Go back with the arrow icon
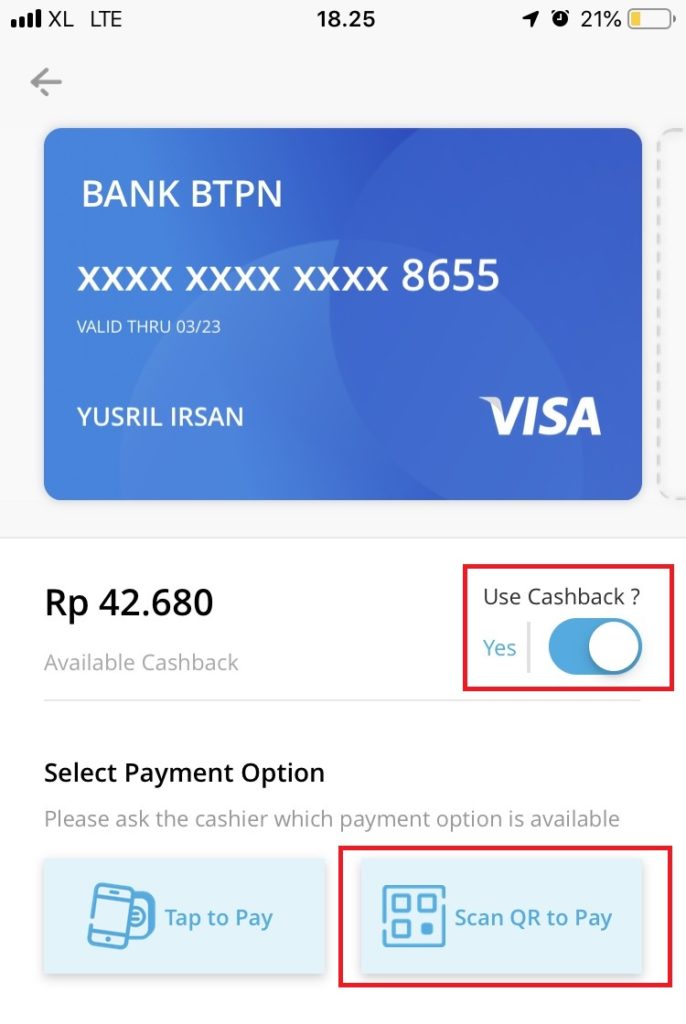The height and width of the screenshot is (1024, 686). [x=46, y=82]
